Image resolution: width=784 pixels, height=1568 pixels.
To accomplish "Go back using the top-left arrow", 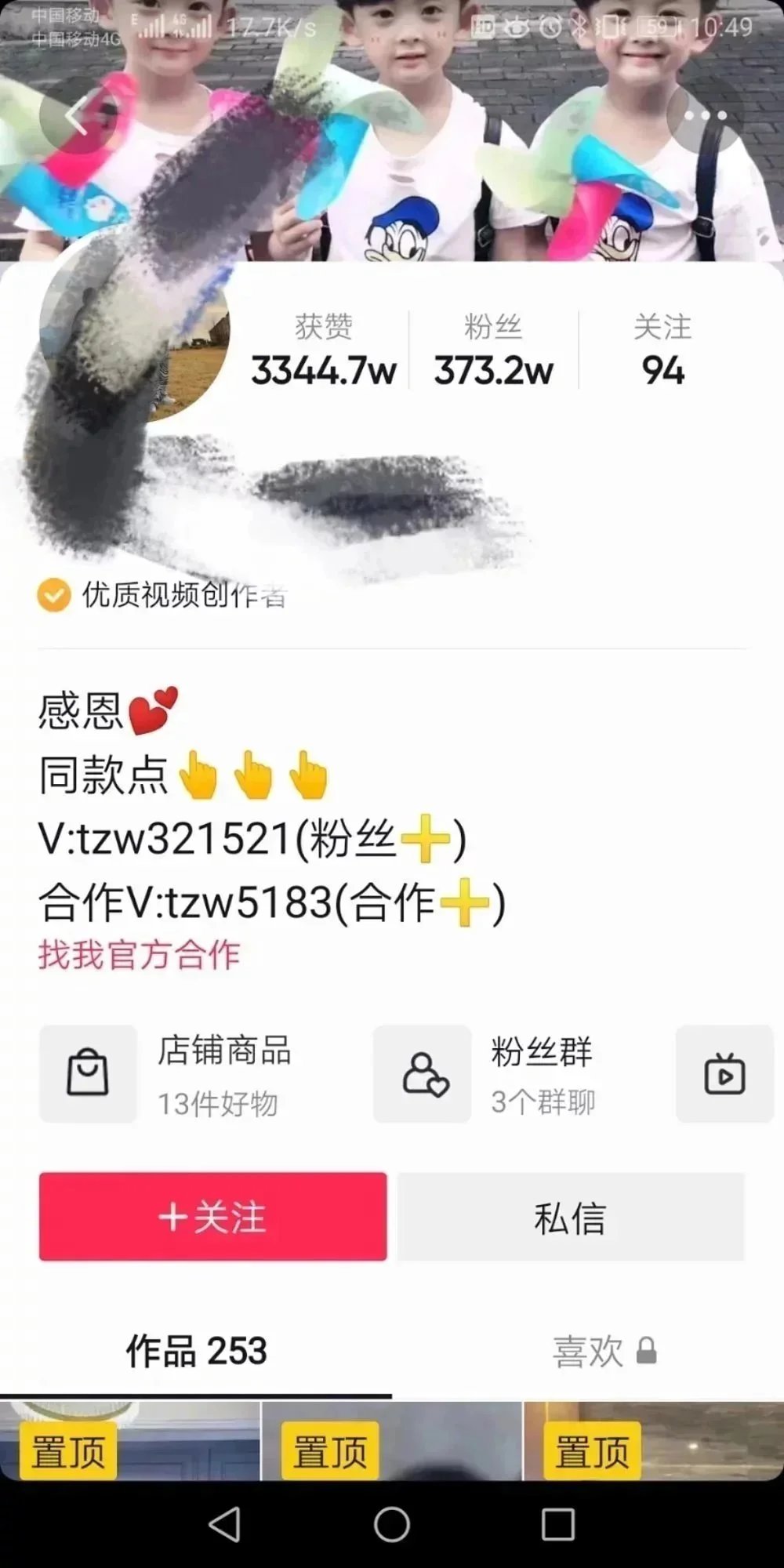I will pyautogui.click(x=77, y=116).
